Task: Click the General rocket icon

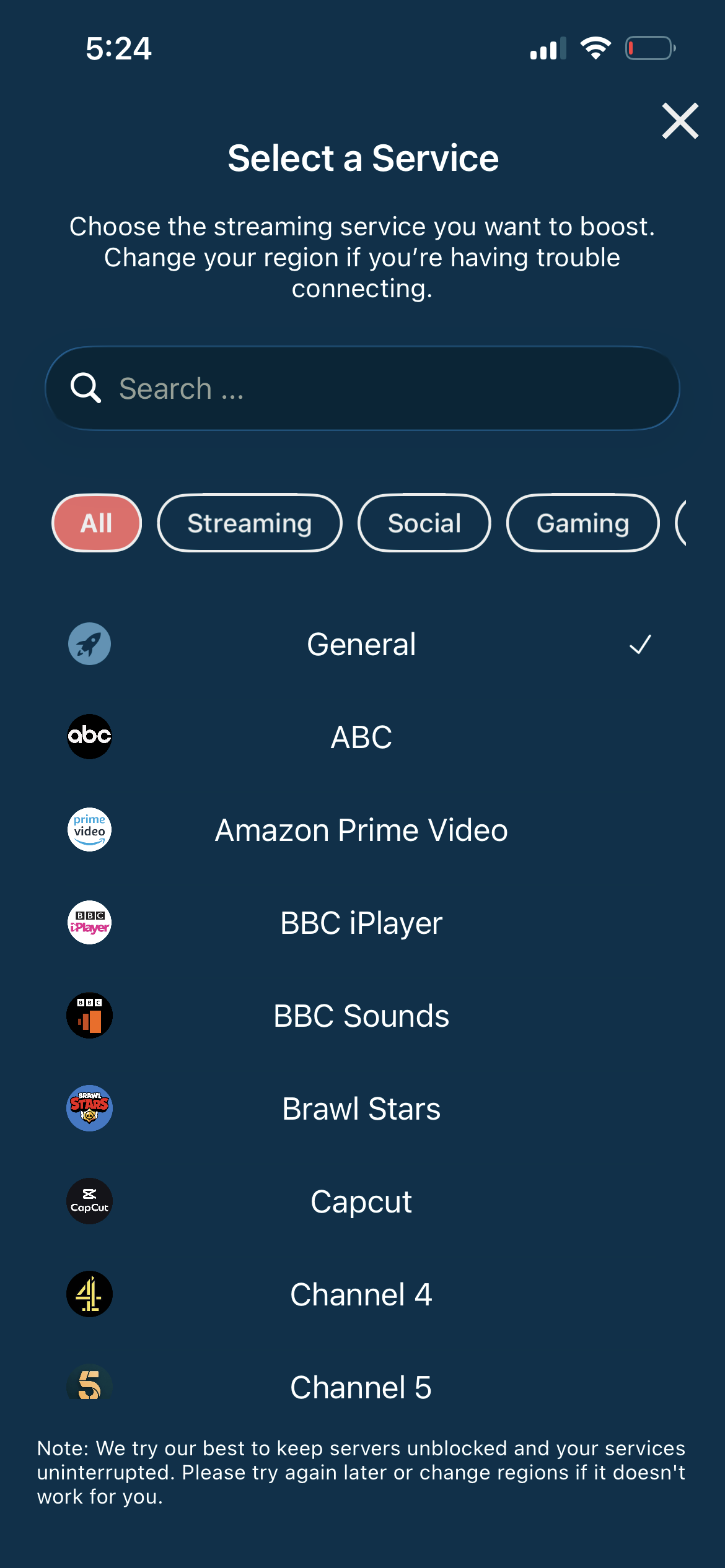Action: pyautogui.click(x=89, y=644)
